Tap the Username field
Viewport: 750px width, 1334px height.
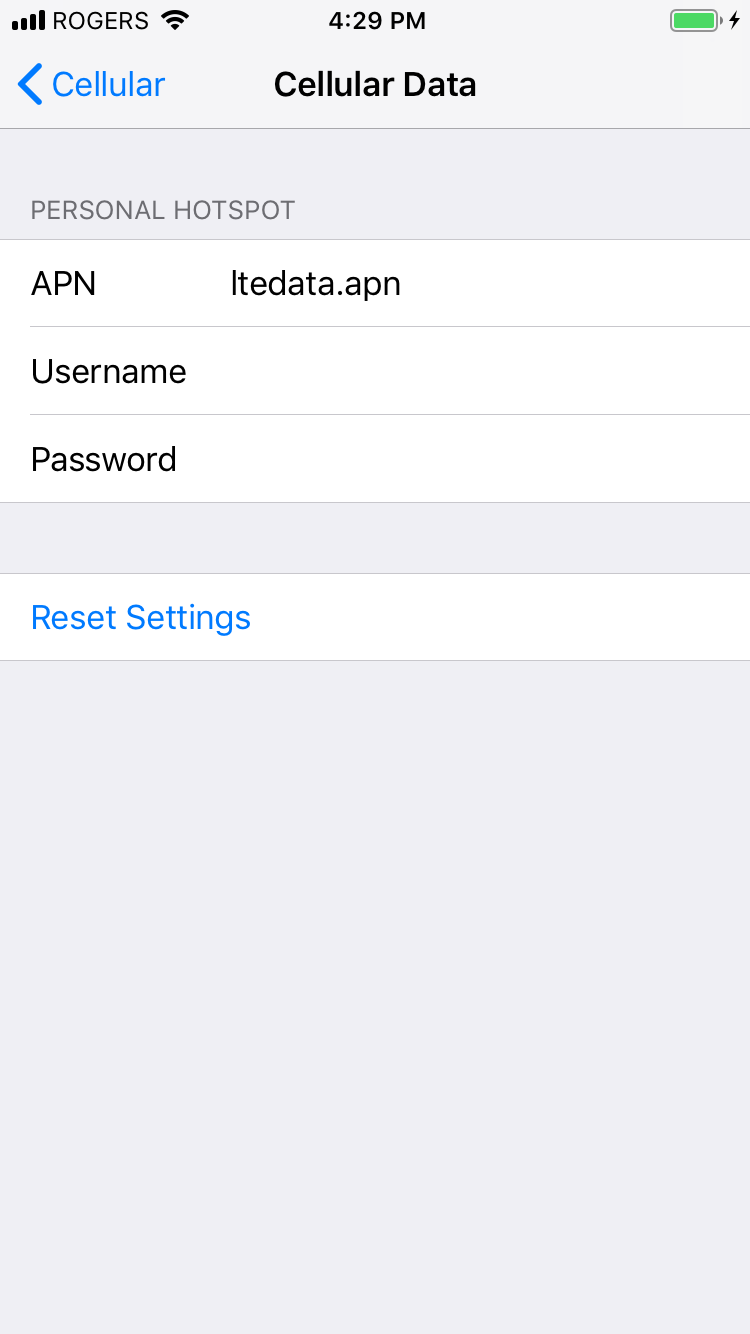[375, 371]
